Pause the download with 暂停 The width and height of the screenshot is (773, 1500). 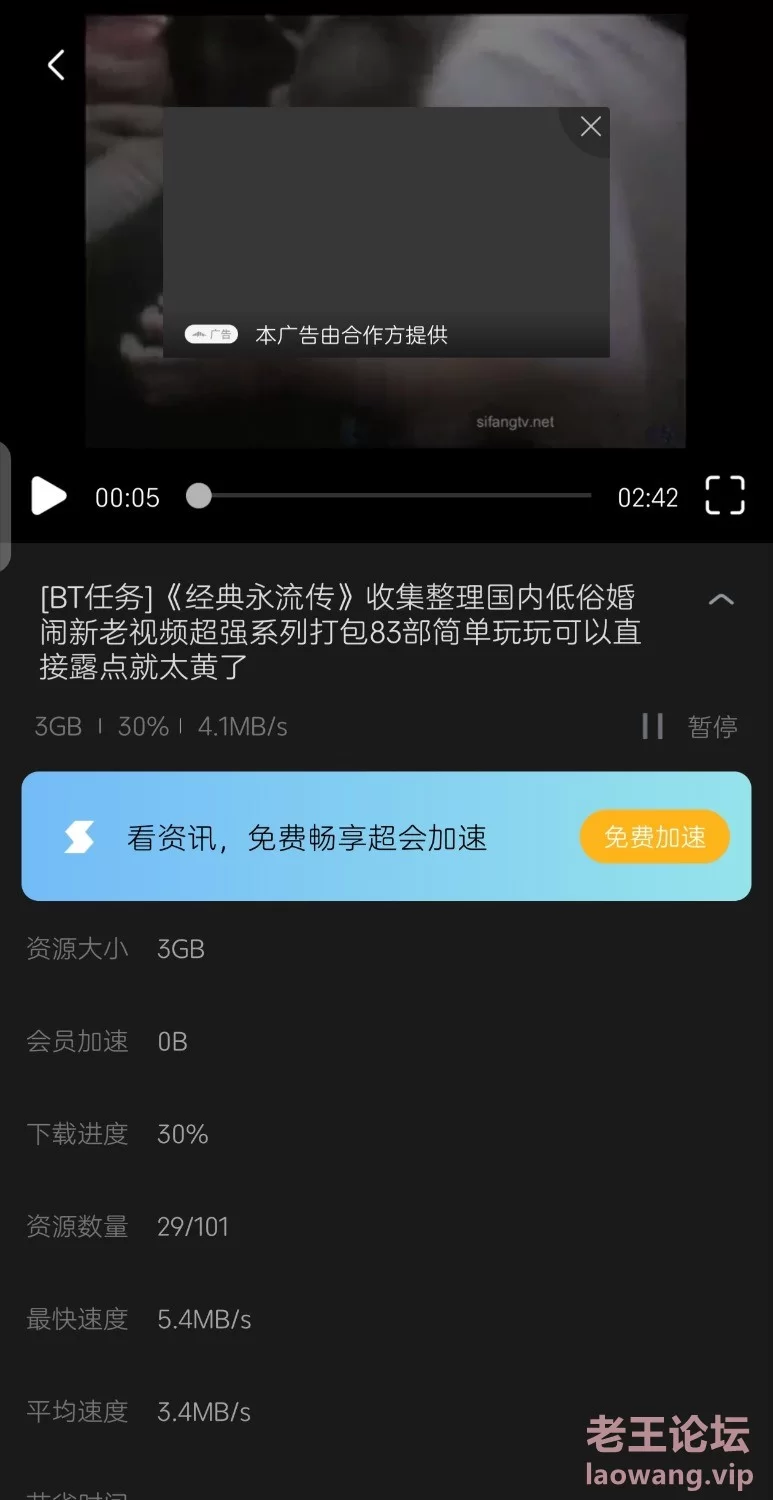(690, 726)
